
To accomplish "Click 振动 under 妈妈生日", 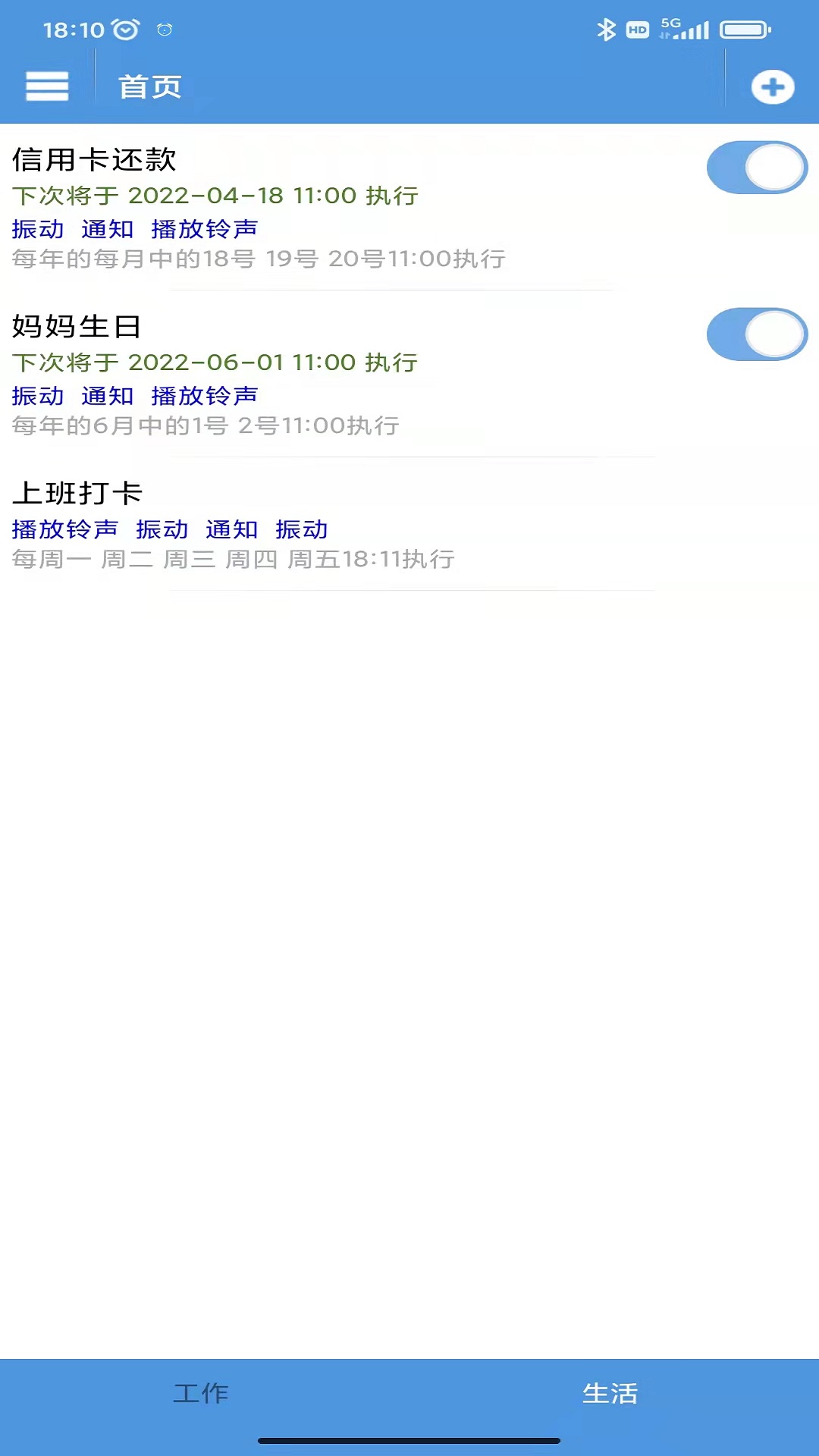I will [x=37, y=395].
